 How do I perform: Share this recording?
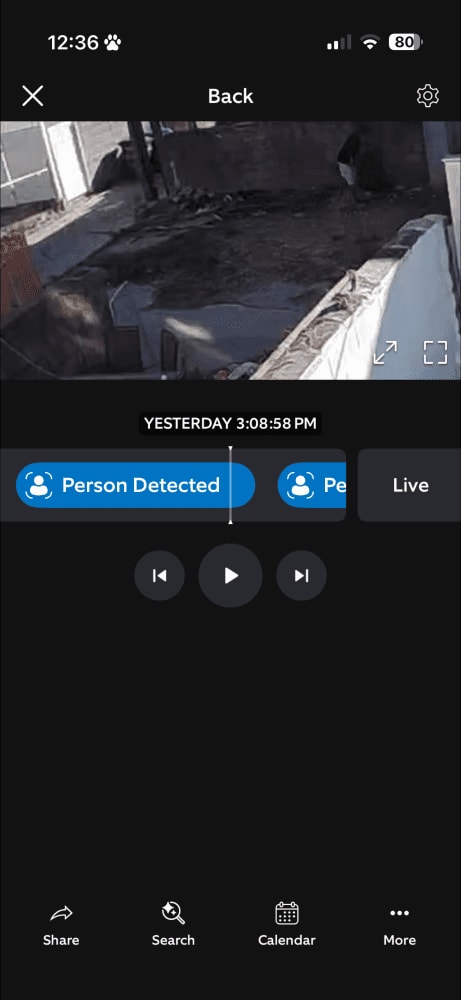click(61, 925)
